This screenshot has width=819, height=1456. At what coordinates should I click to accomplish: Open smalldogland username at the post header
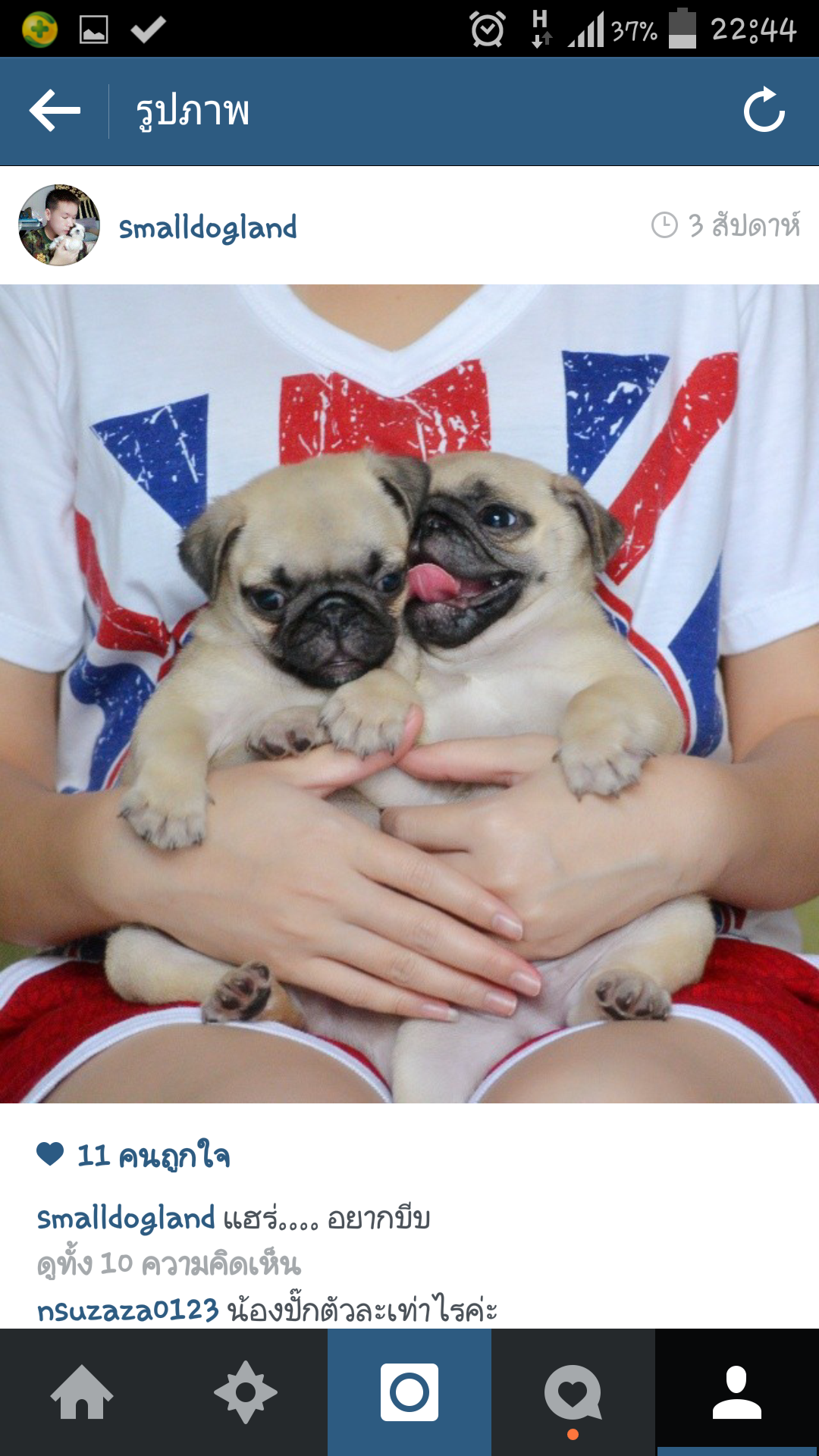coord(208,227)
